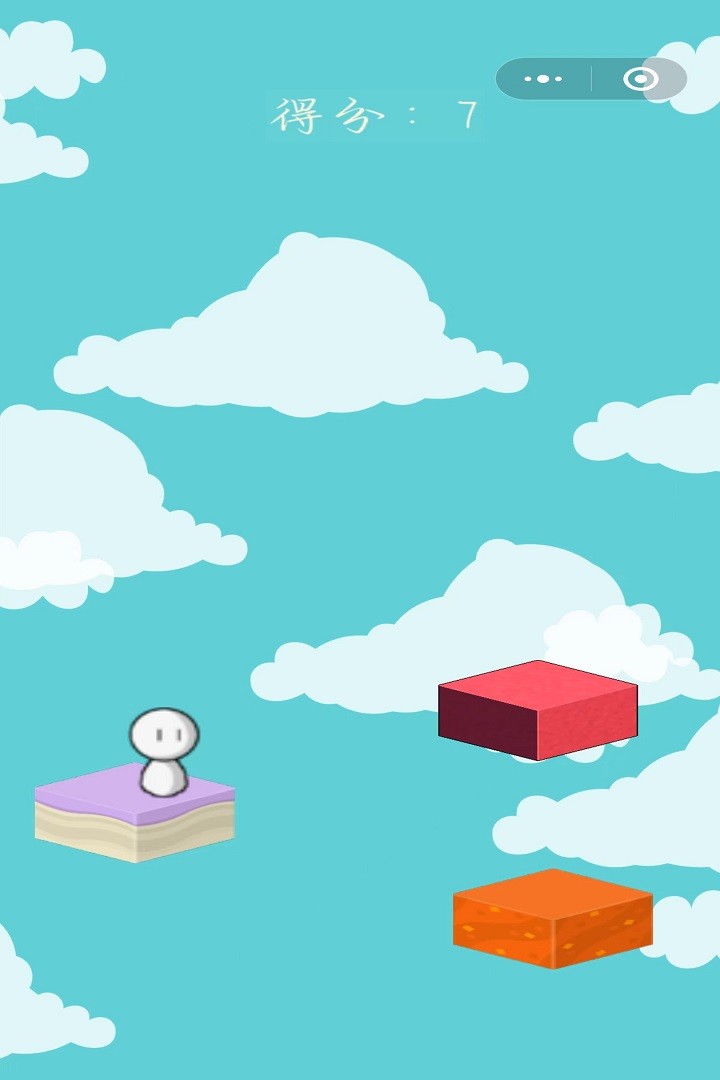This screenshot has height=1080, width=720.
Task: Close the mini program via circle icon
Action: 640,79
